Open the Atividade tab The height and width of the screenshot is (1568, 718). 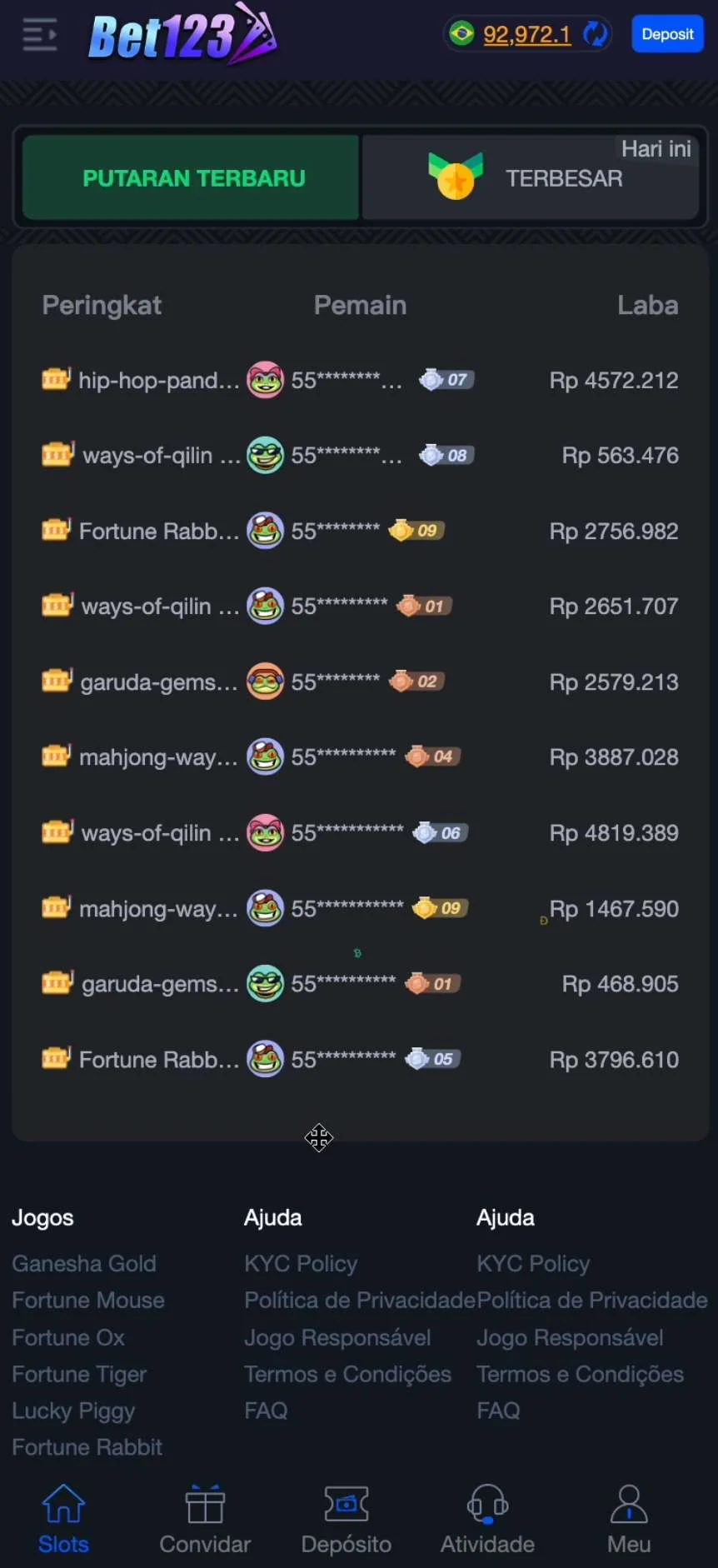coord(487,1520)
